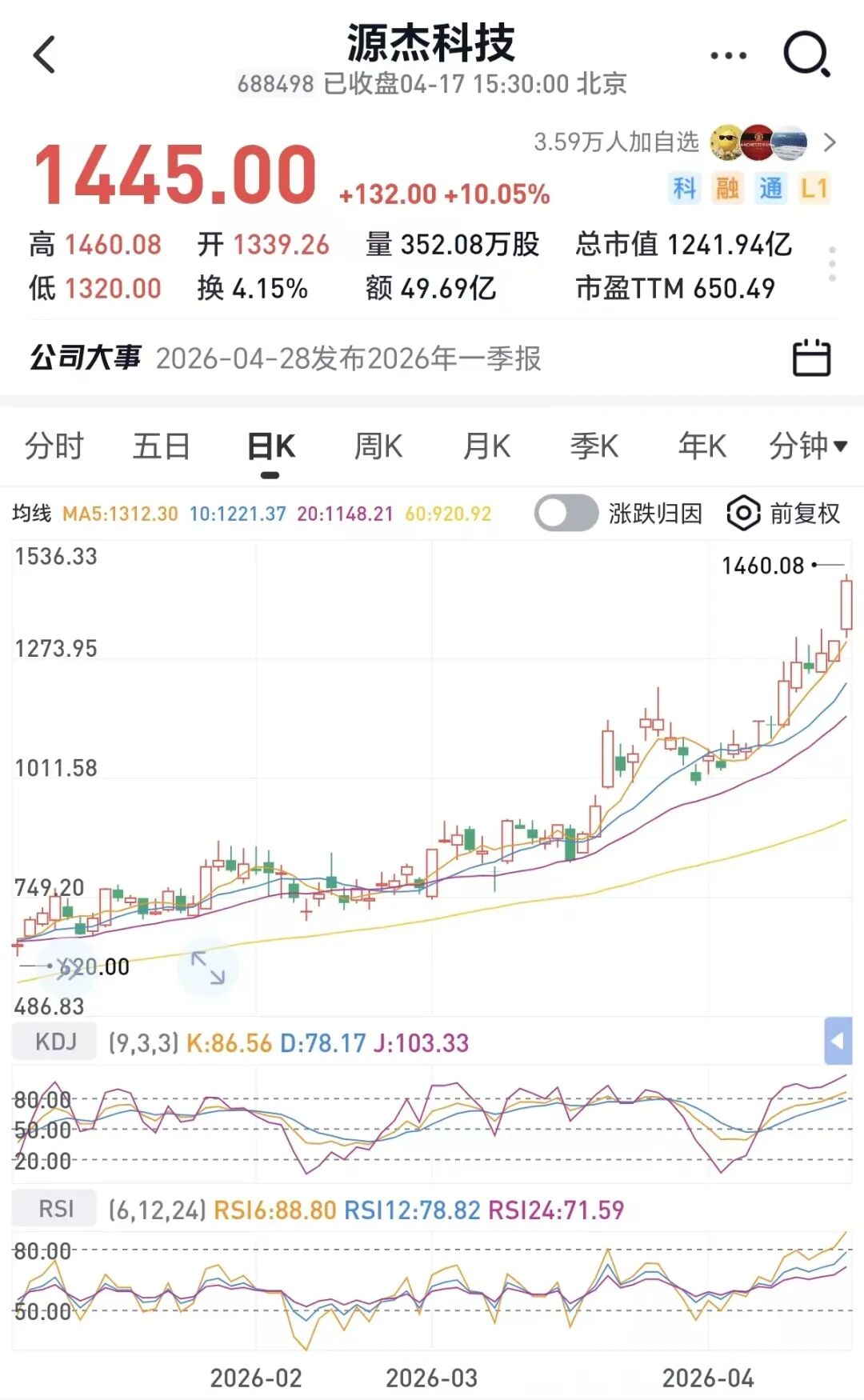864x1400 pixels.
Task: Switch to the 分时 chart tab
Action: coord(54,446)
